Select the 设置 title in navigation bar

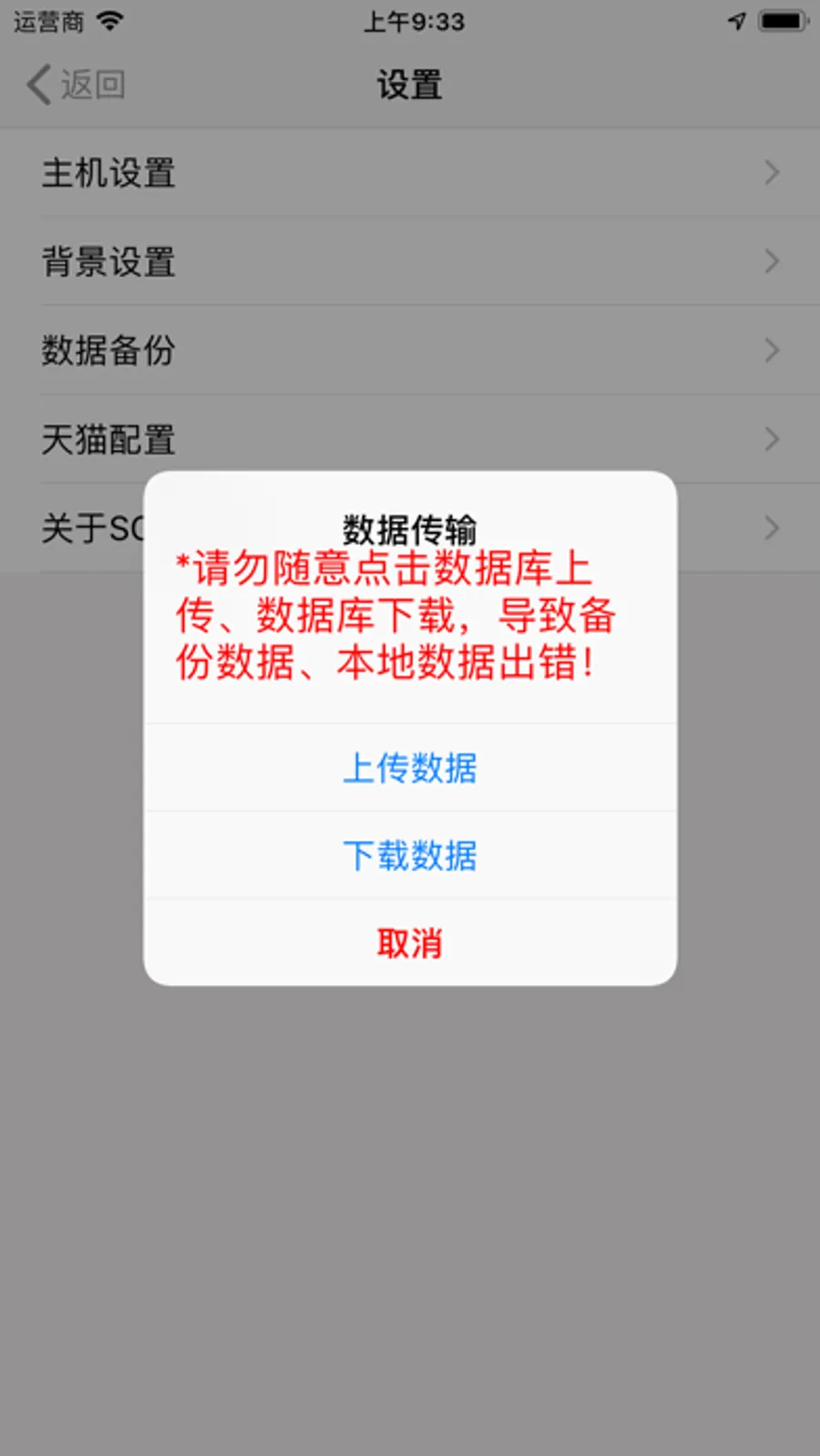point(409,85)
